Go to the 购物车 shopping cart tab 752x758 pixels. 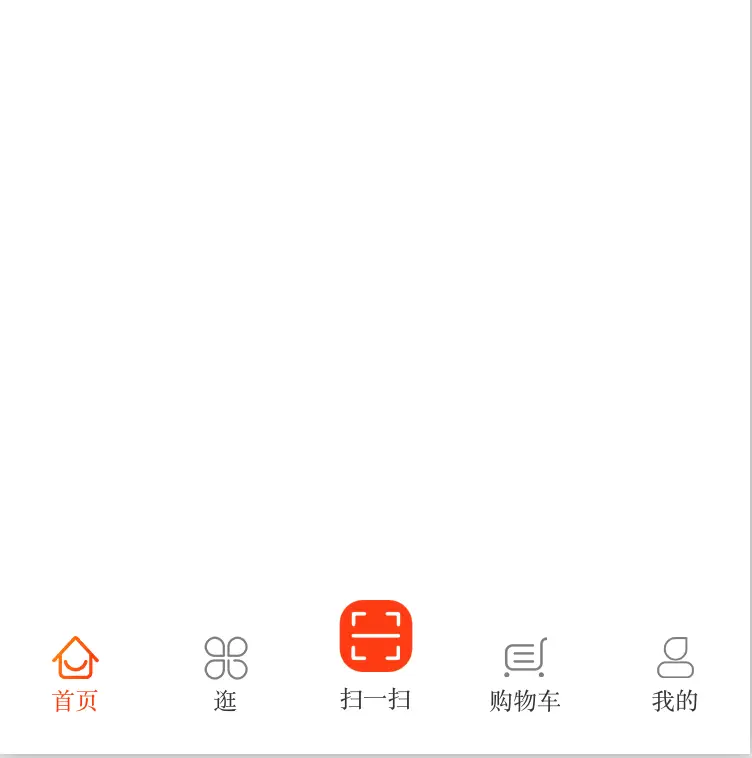point(525,673)
